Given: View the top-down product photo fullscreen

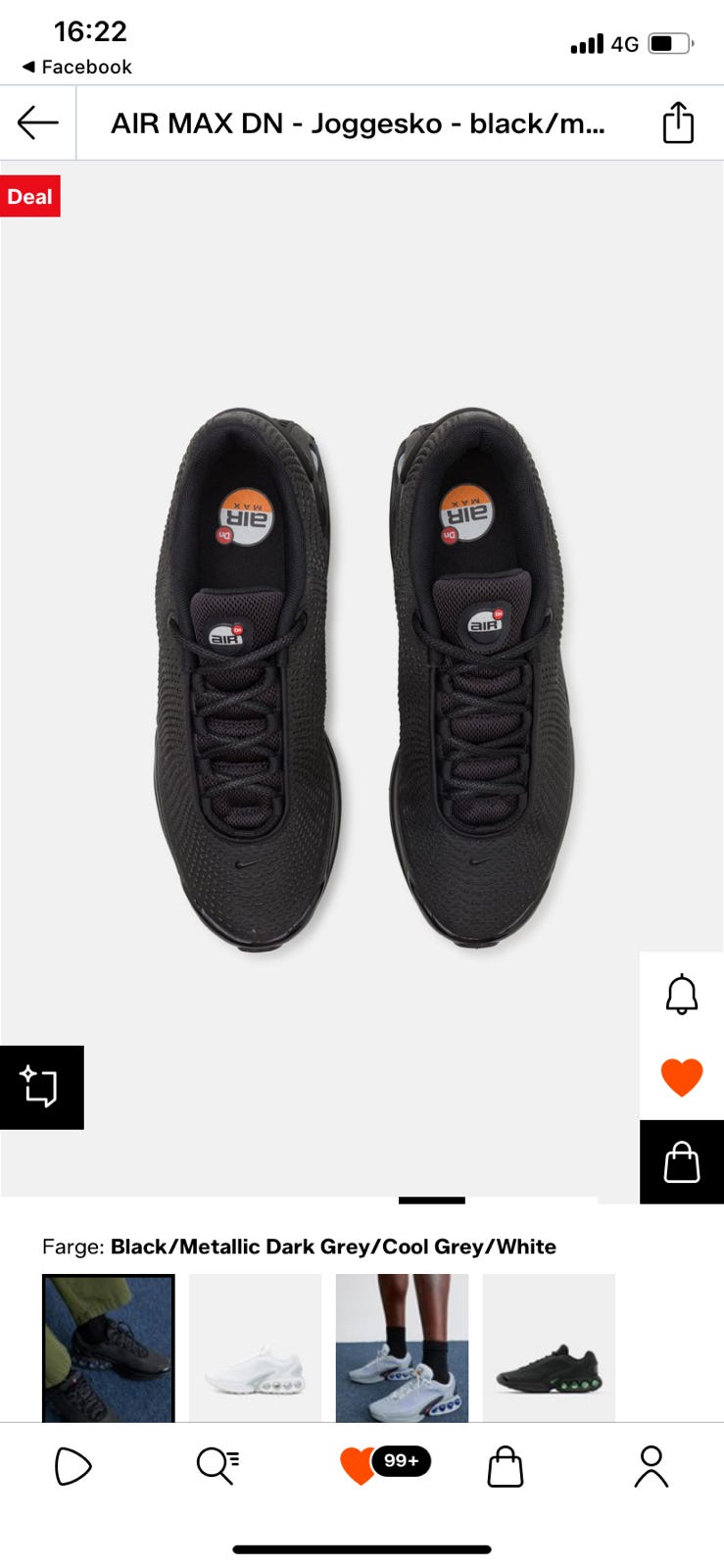Looking at the screenshot, I should (362, 676).
